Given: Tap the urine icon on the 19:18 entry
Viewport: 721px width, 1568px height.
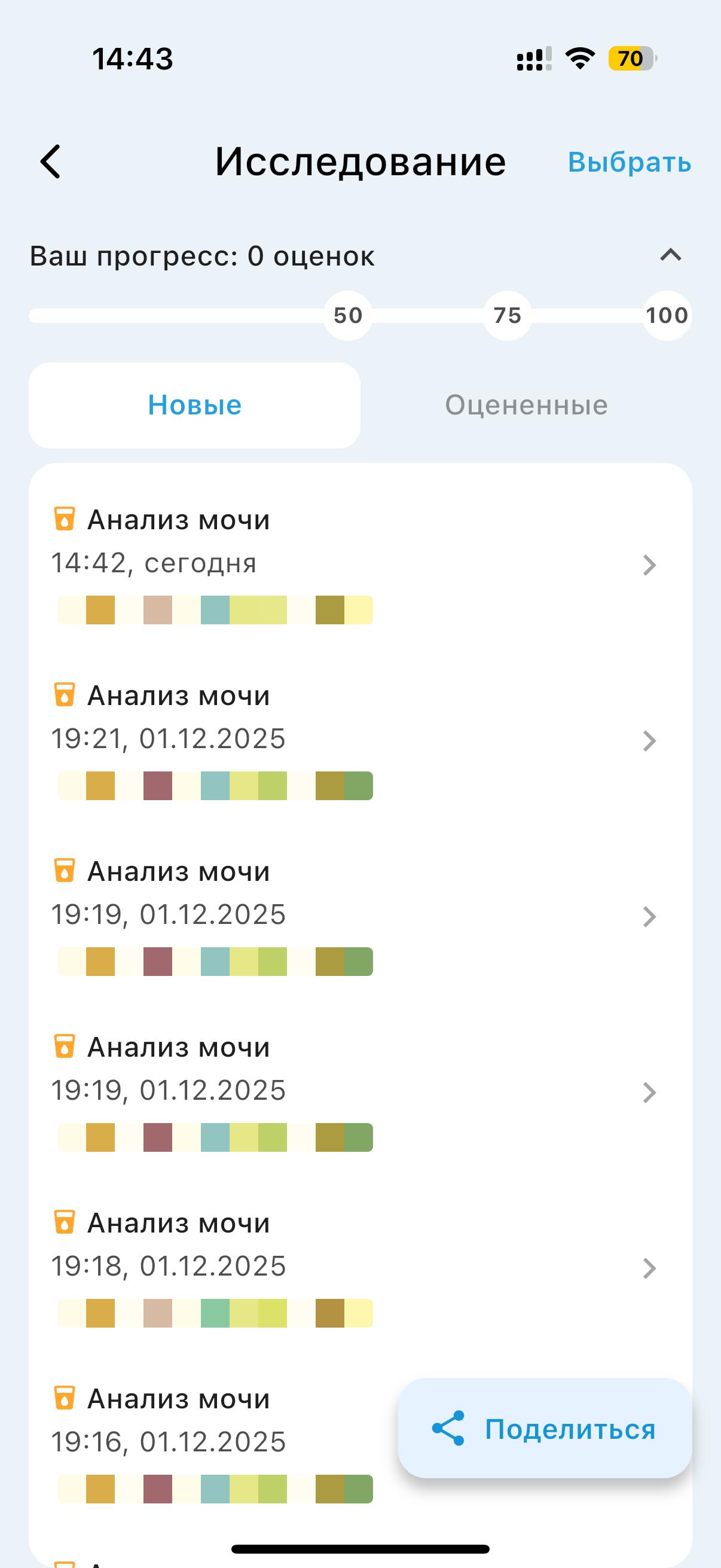Looking at the screenshot, I should coord(64,1224).
